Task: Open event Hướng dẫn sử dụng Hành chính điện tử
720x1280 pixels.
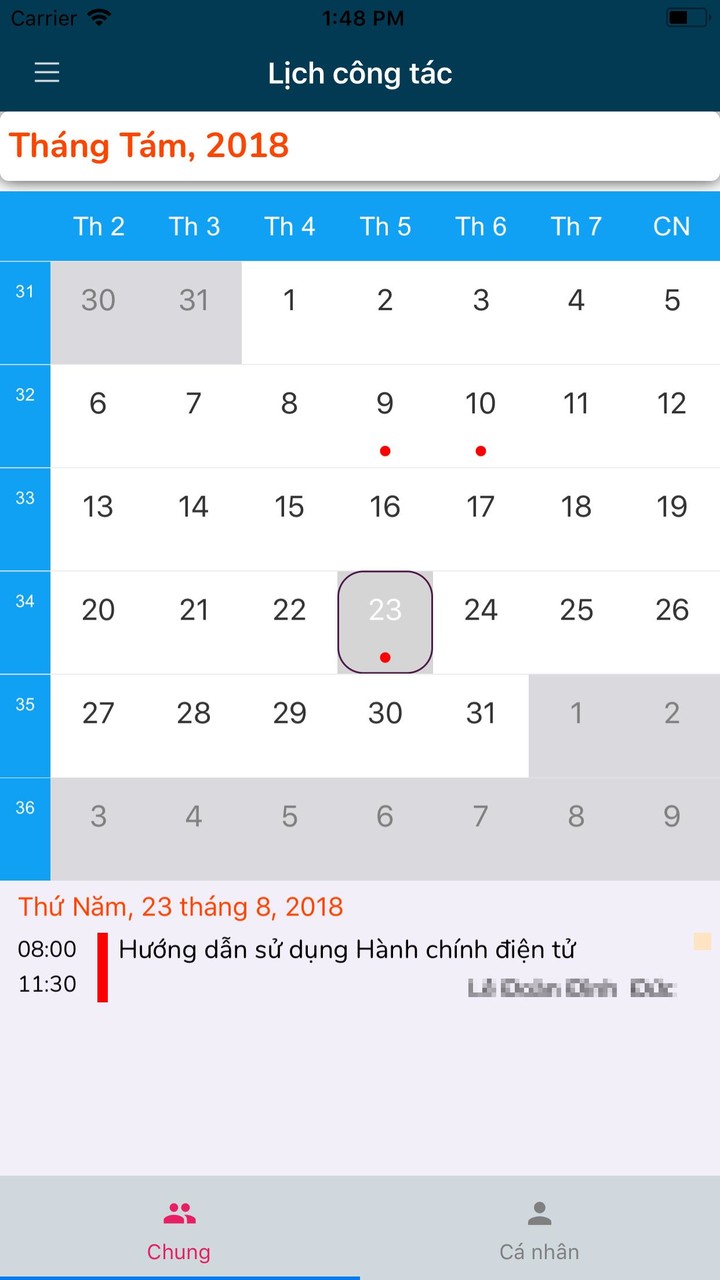Action: [347, 950]
